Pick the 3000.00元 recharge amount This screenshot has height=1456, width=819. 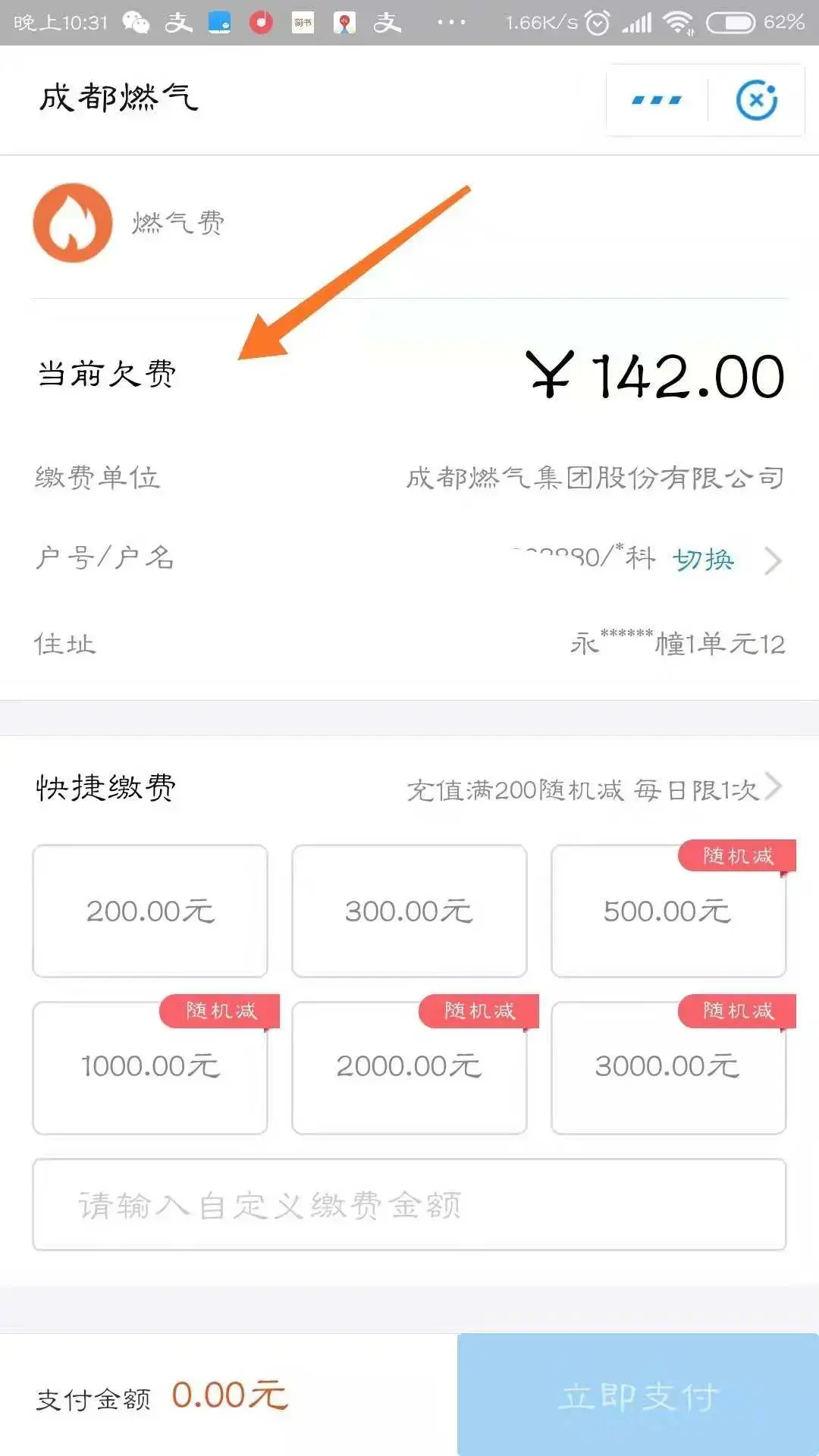668,1067
